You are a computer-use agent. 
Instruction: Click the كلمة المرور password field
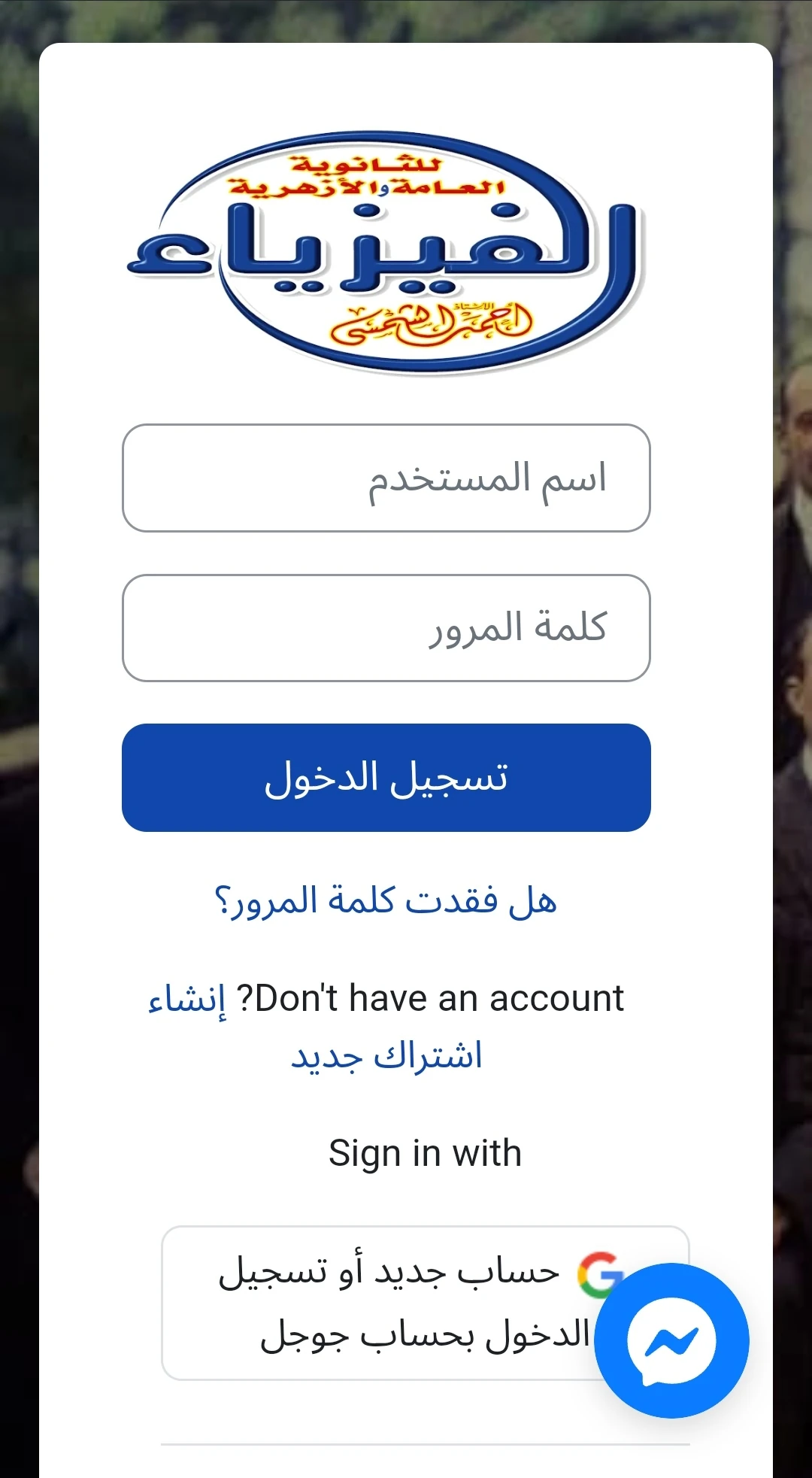pyautogui.click(x=386, y=629)
